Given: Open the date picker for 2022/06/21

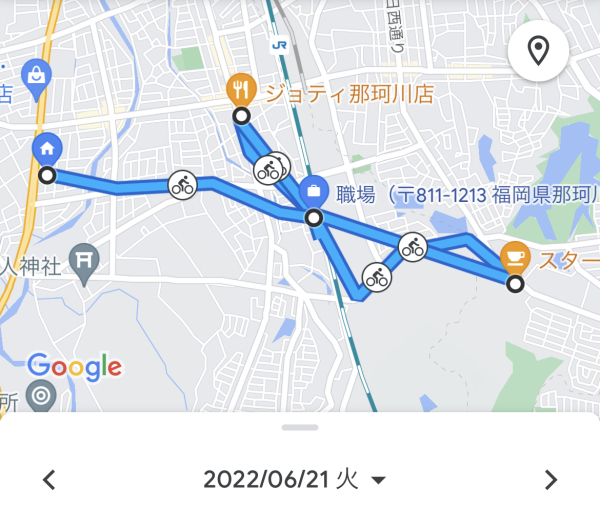Looking at the screenshot, I should [294, 480].
